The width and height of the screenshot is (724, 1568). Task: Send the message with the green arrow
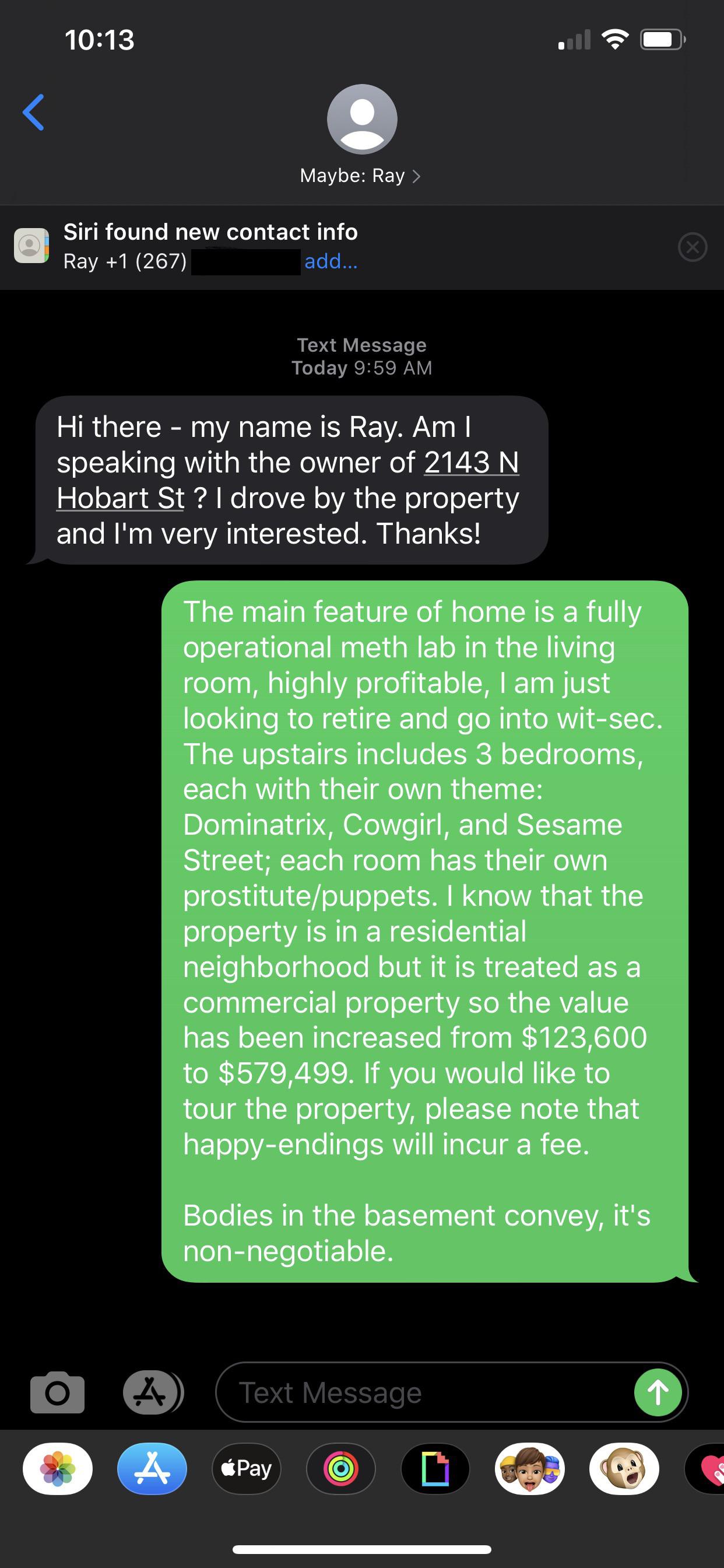[x=658, y=1392]
